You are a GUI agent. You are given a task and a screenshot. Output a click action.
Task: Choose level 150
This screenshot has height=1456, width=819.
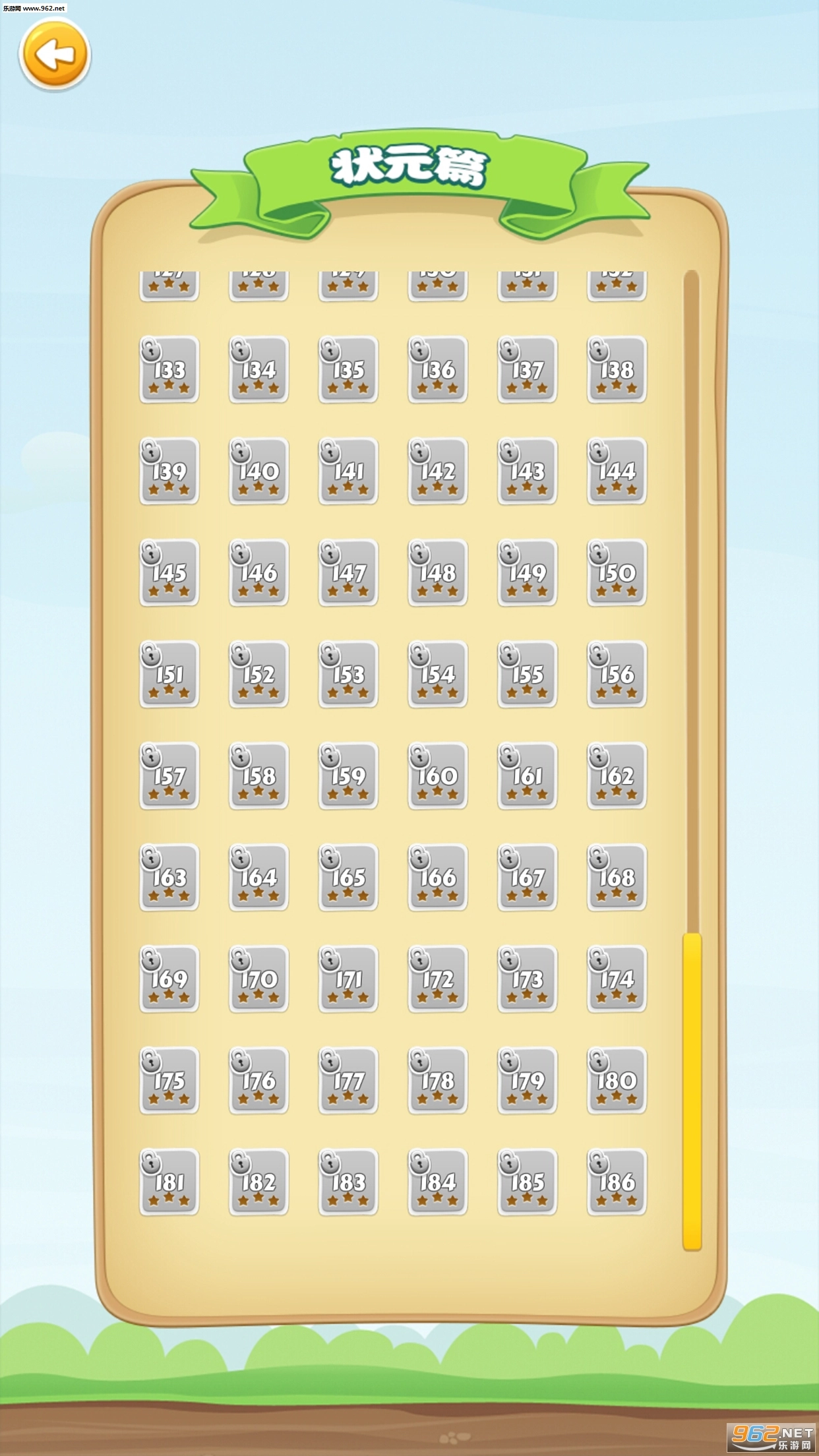(617, 572)
